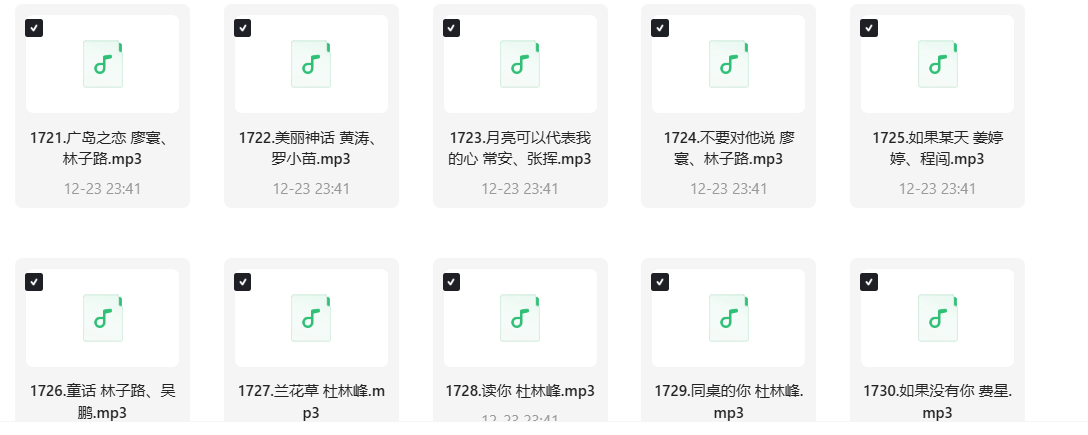This screenshot has width=1088, height=435.
Task: Open the 1726.童话 mp3 file
Action: pyautogui.click(x=102, y=318)
